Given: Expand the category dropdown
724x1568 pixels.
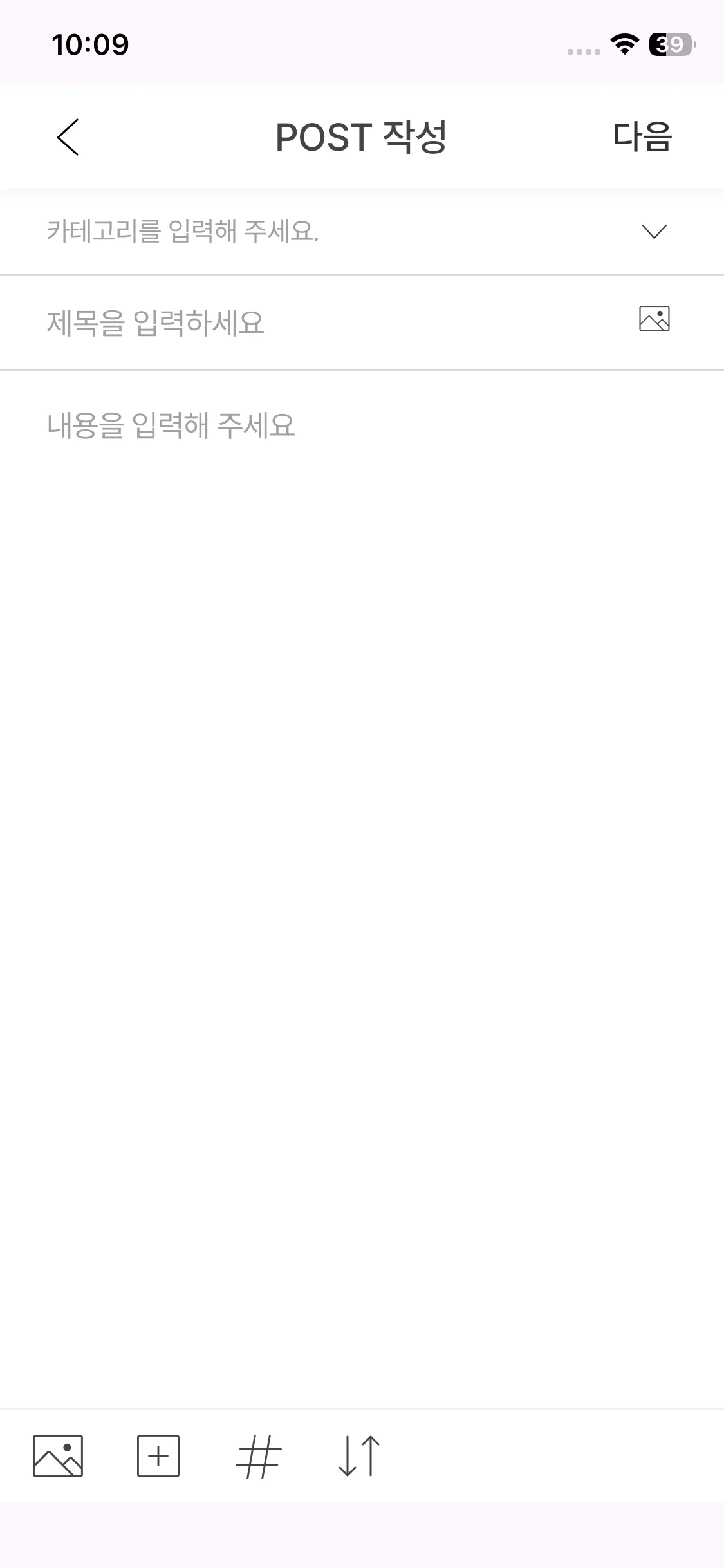Looking at the screenshot, I should click(654, 232).
